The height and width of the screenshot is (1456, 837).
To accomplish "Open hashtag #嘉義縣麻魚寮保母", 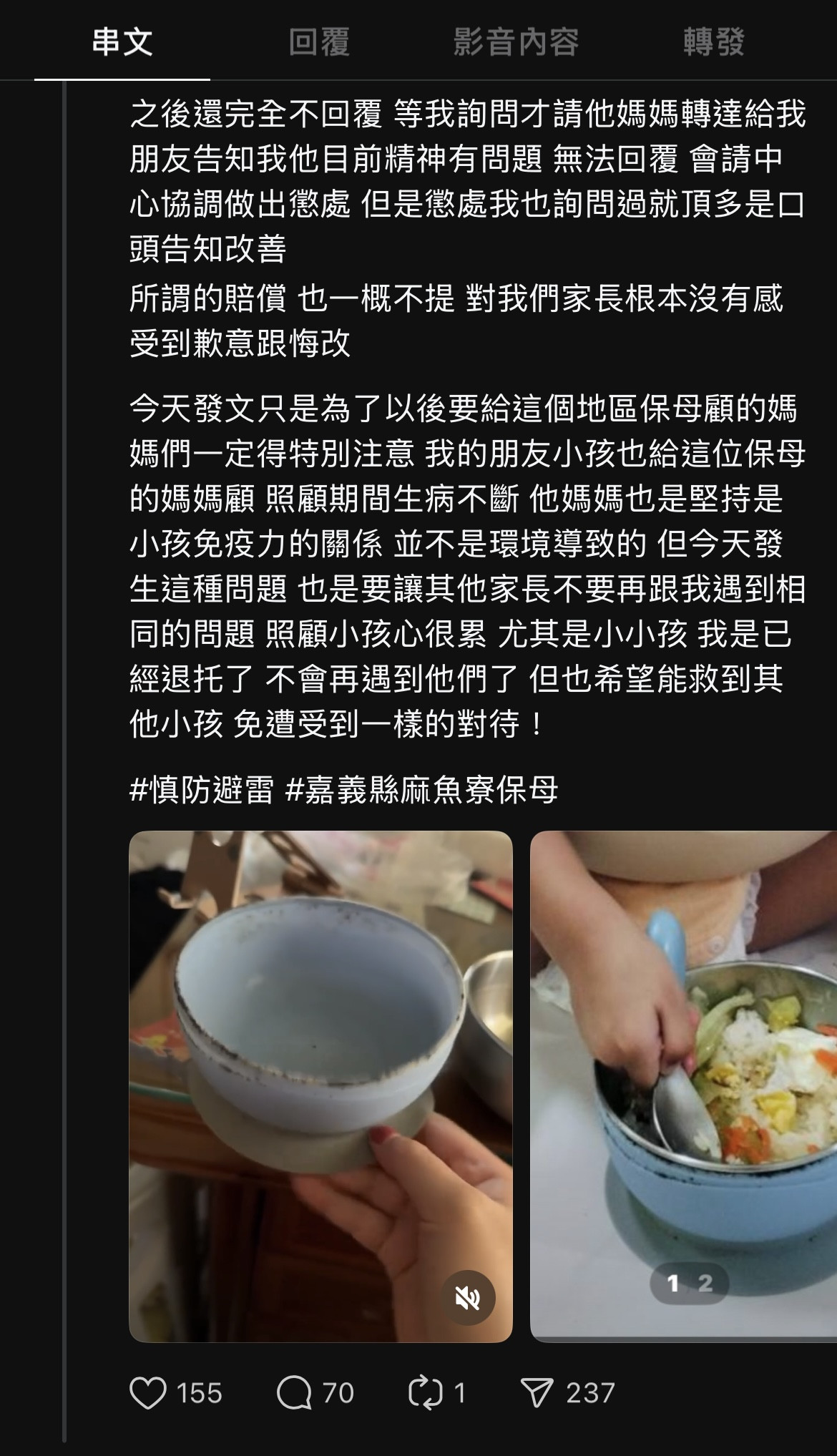I will pyautogui.click(x=421, y=790).
